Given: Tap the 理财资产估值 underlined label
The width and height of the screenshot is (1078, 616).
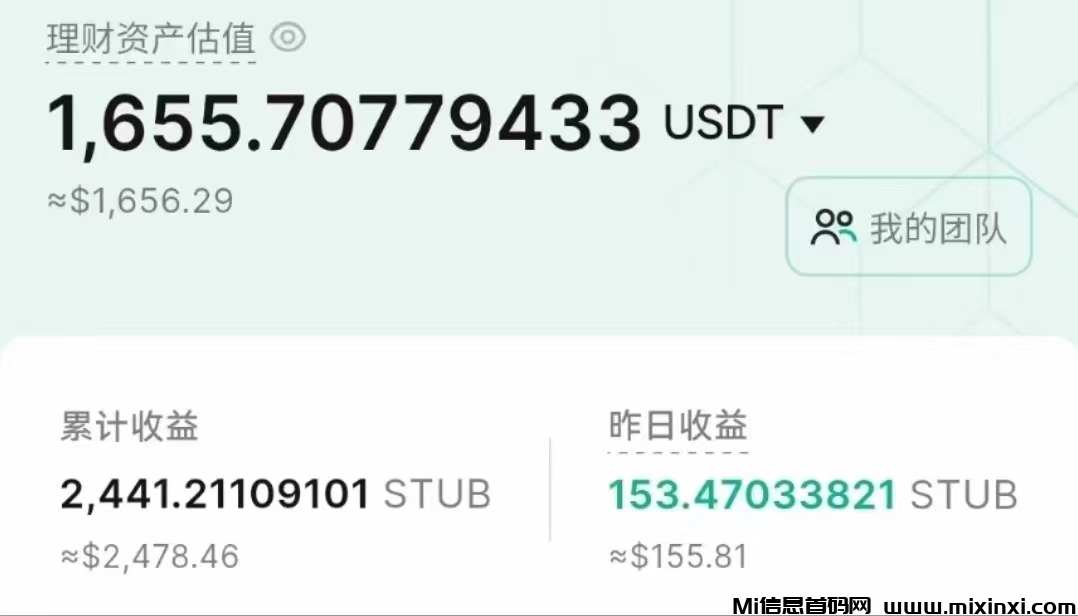Looking at the screenshot, I should tap(151, 39).
